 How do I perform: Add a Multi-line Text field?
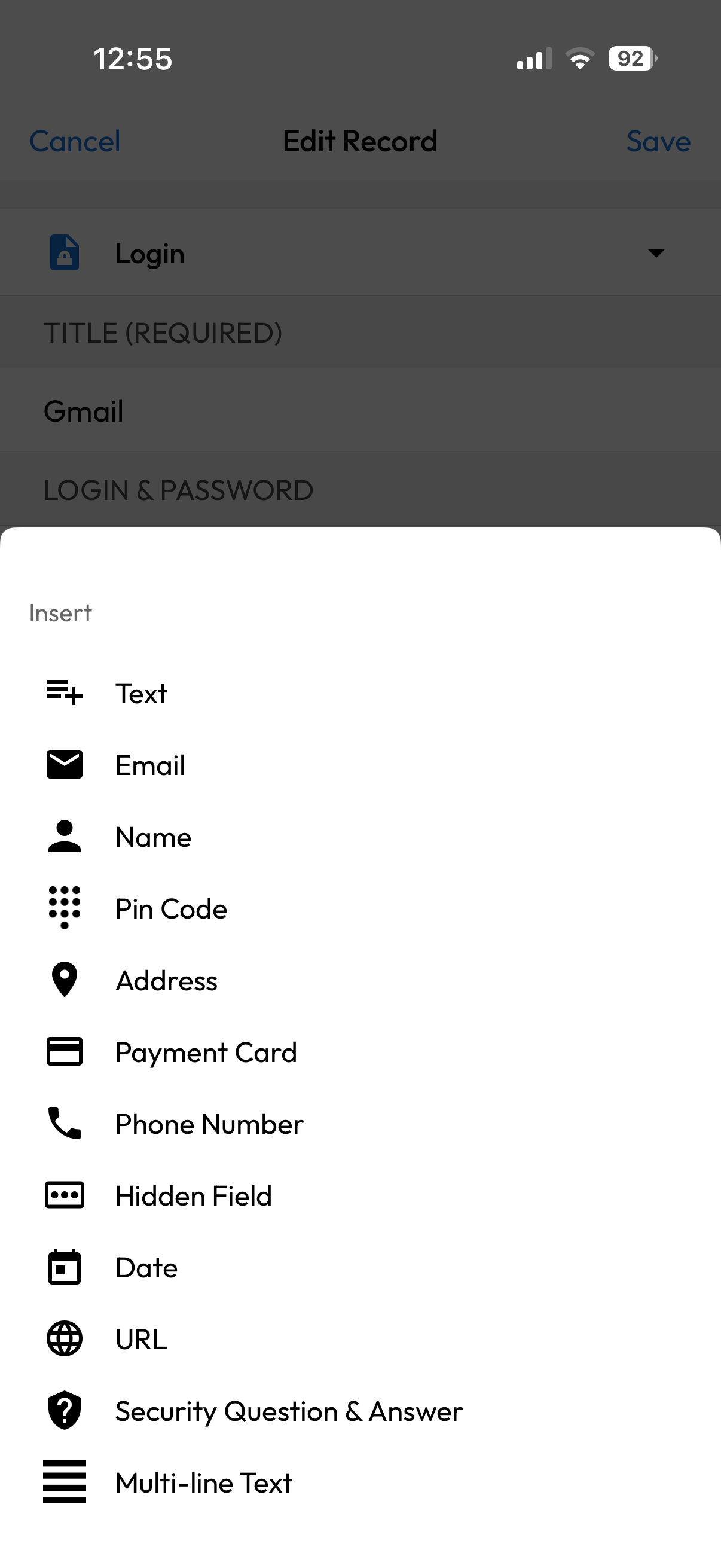360,1484
